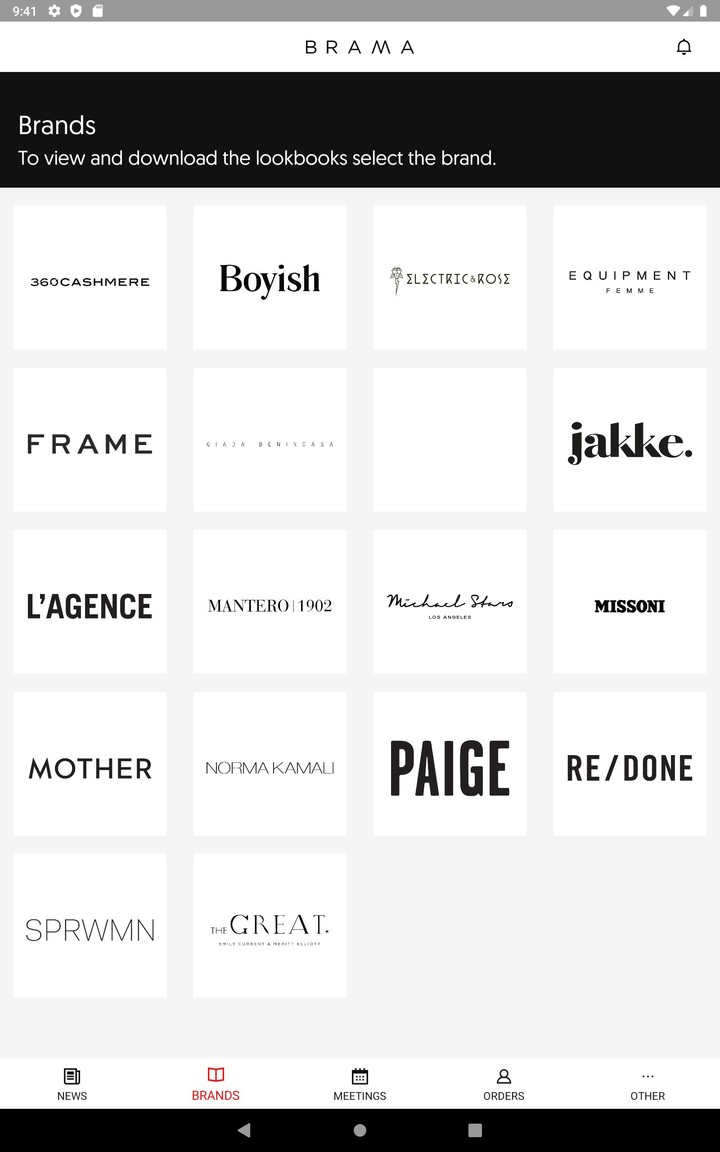Open the Re/Done brand tile
Screen dimensions: 720x1152
[x=630, y=764]
